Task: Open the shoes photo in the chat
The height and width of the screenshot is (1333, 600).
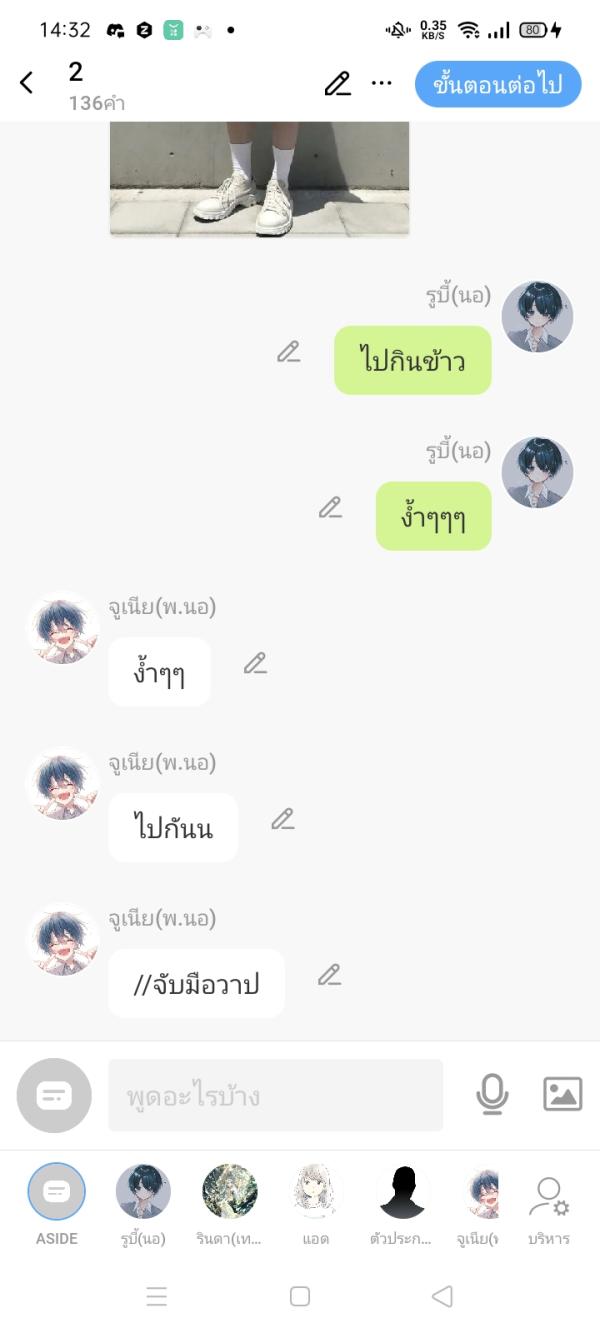Action: [x=259, y=178]
